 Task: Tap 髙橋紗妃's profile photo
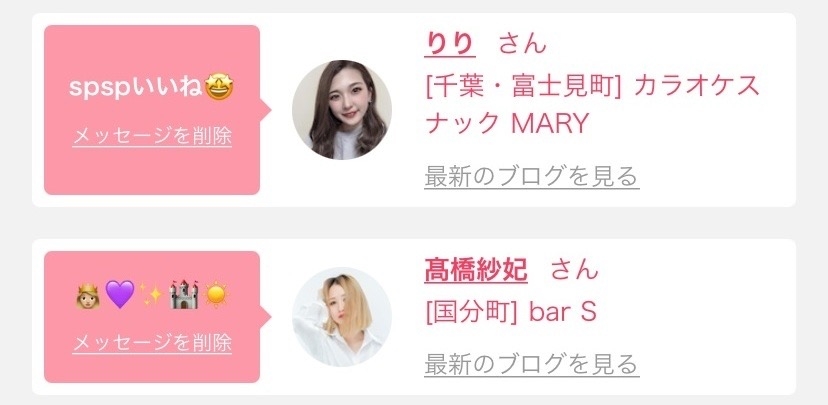[x=341, y=317]
